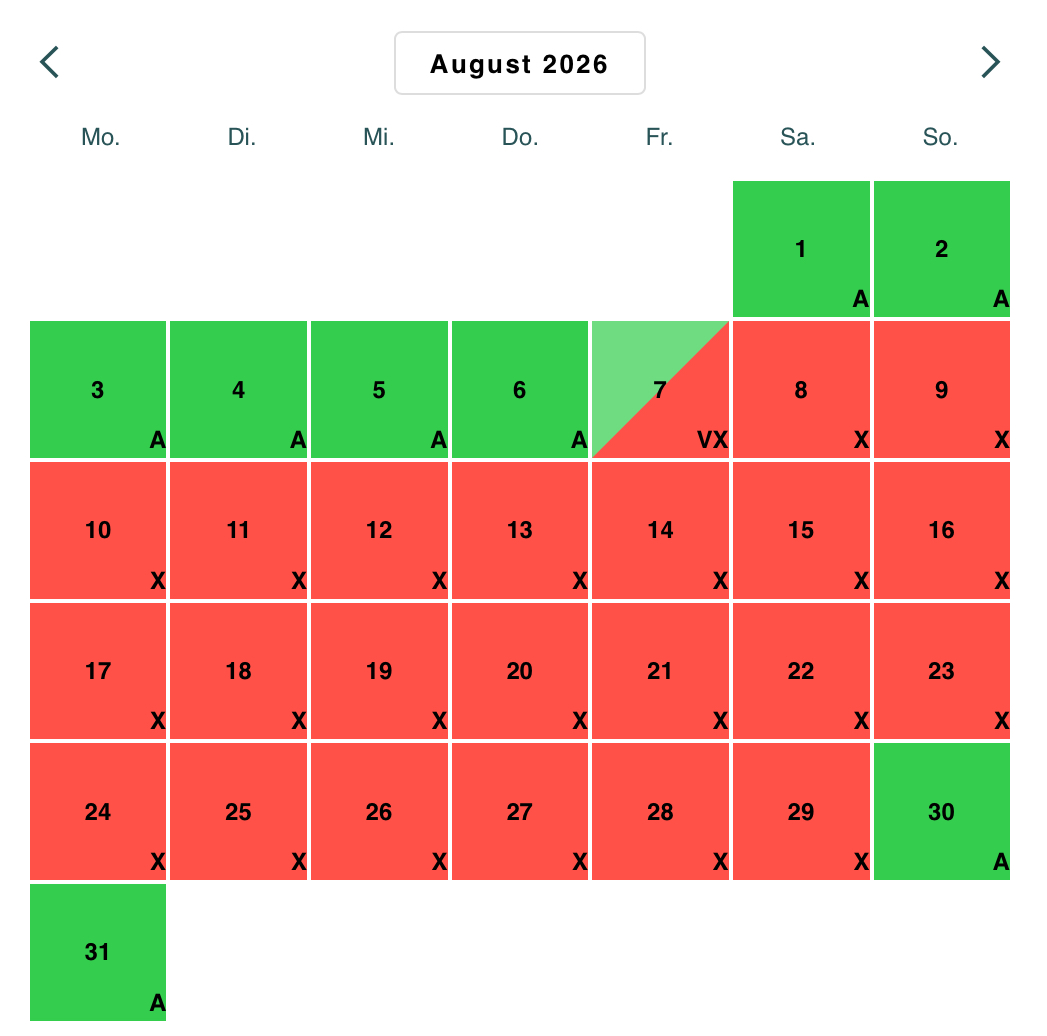
Task: Select half-booked day 7
Action: tap(660, 390)
